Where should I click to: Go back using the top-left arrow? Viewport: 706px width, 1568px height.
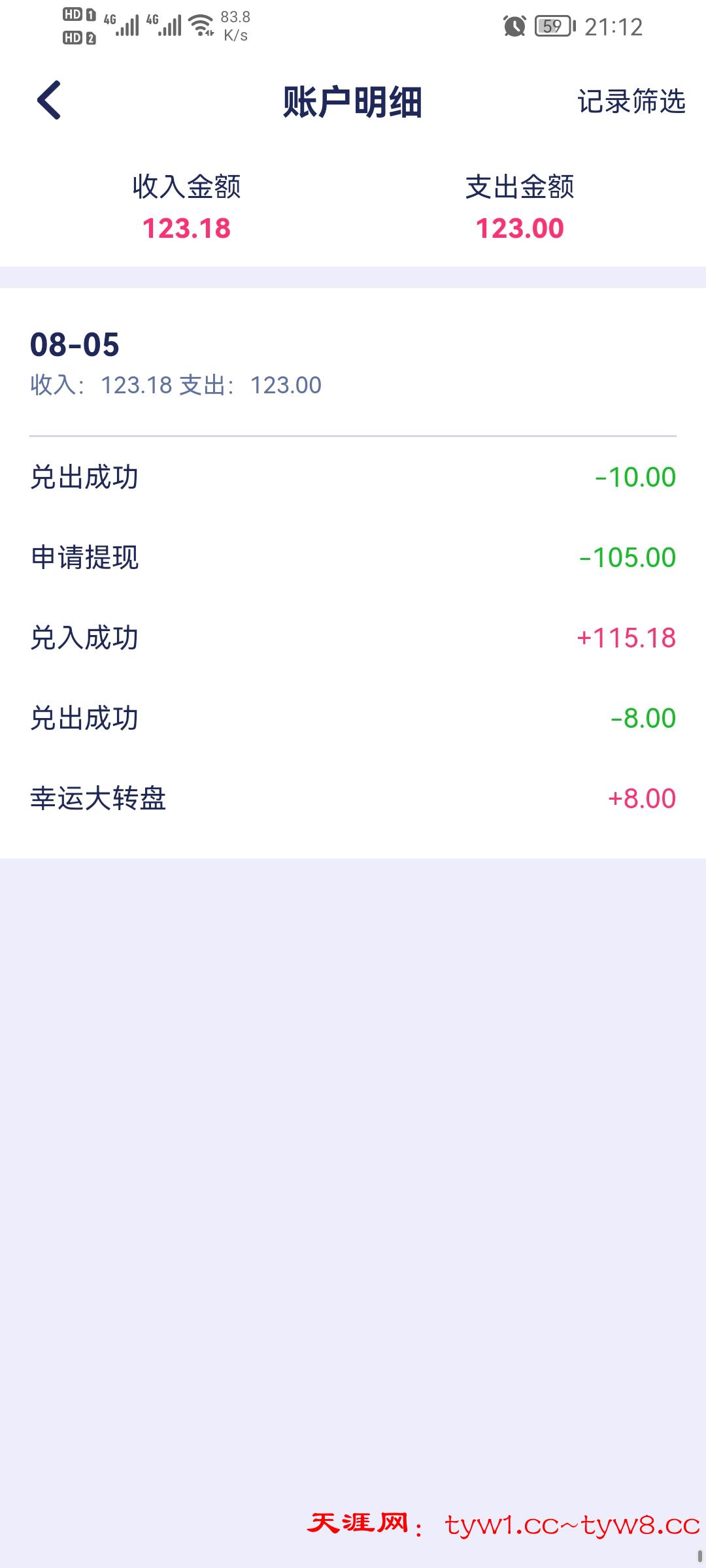49,101
